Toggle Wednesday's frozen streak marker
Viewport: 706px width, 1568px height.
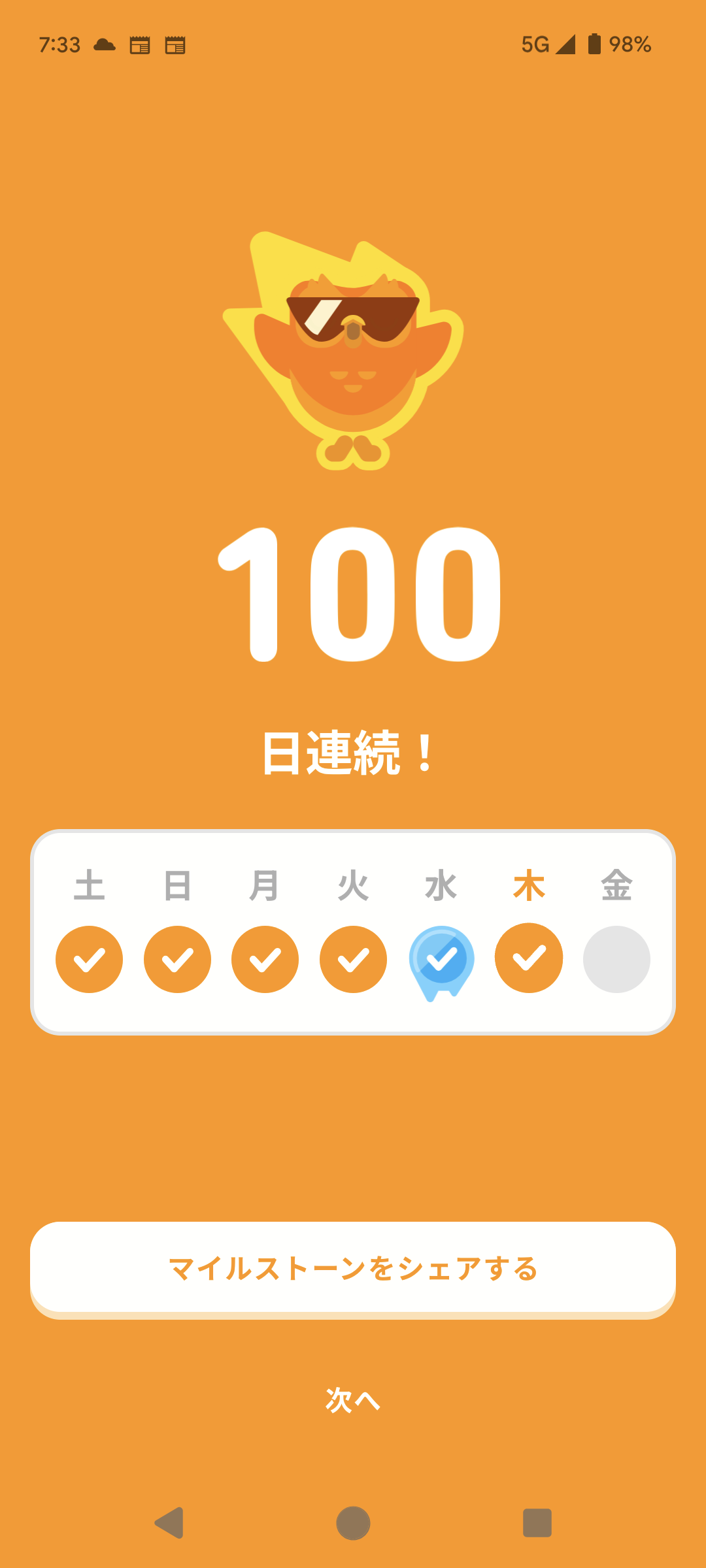441,958
